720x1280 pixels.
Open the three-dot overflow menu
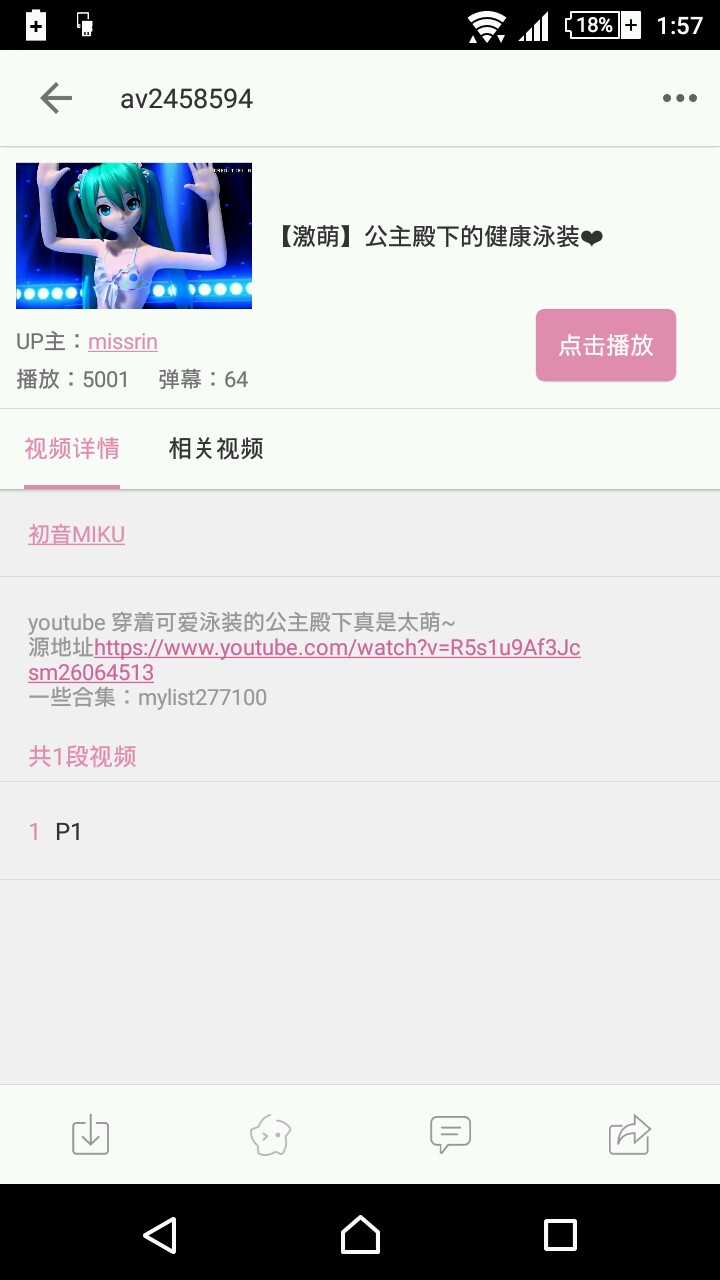point(679,98)
